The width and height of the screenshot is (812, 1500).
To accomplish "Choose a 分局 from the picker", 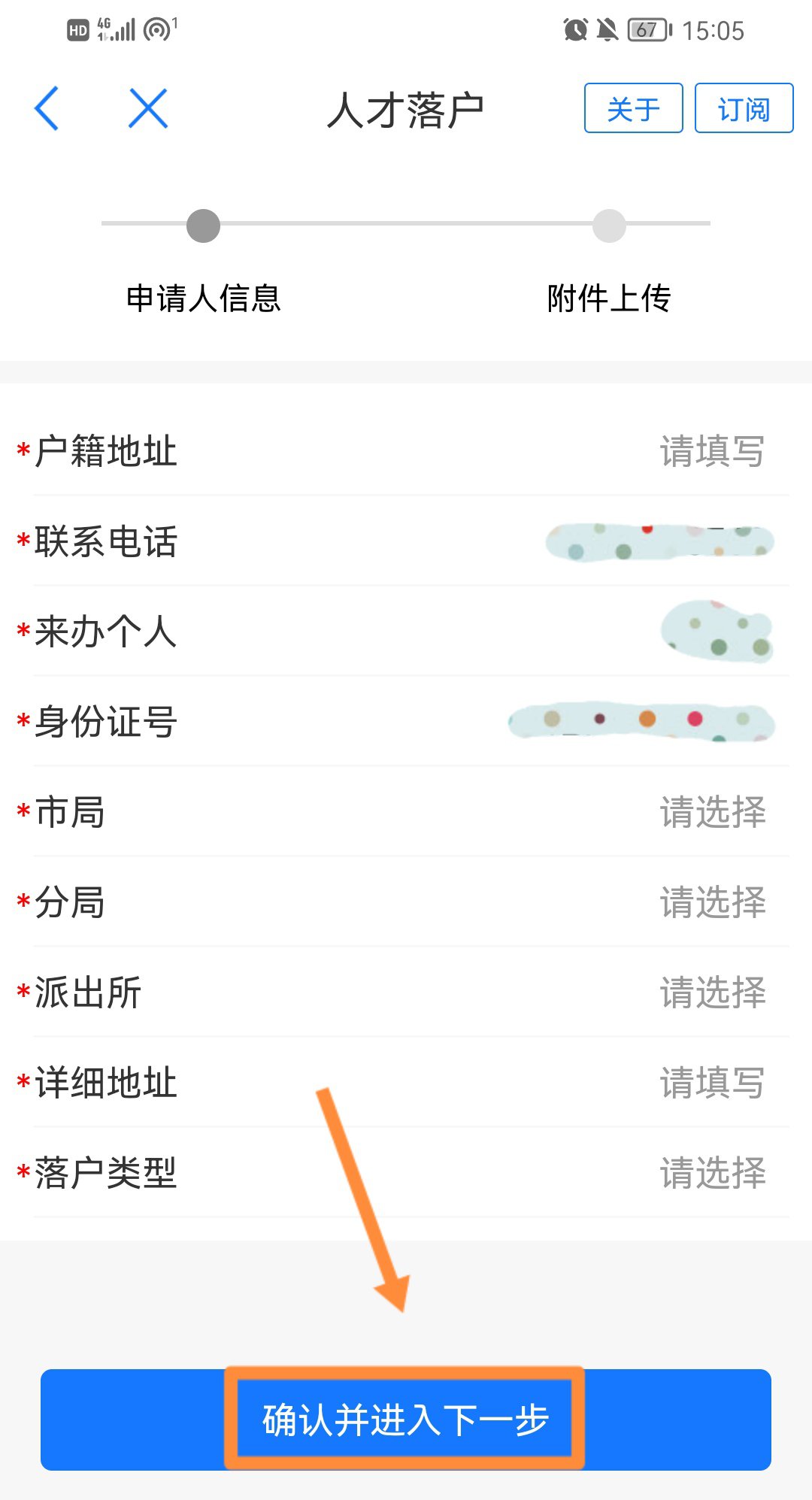I will click(711, 902).
